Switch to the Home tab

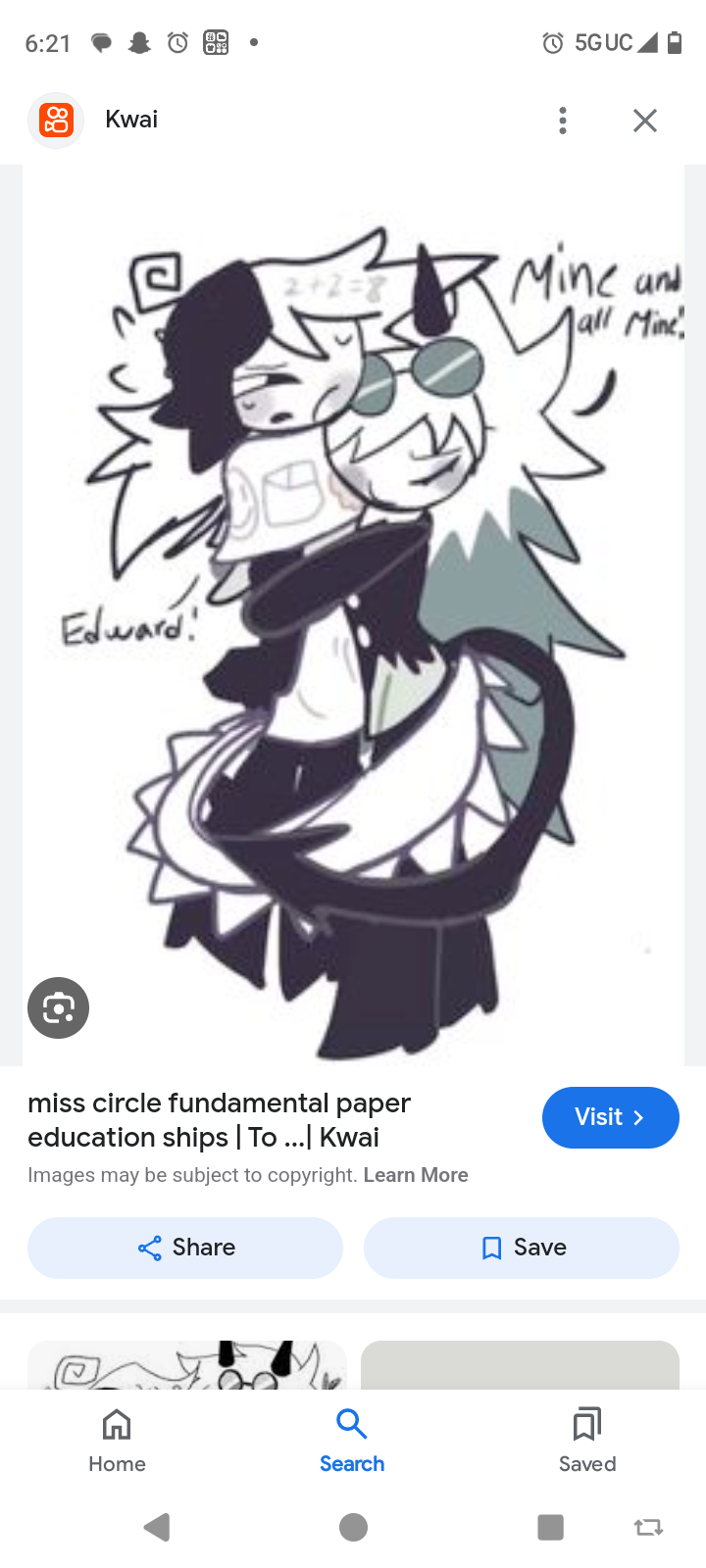coord(117,1441)
